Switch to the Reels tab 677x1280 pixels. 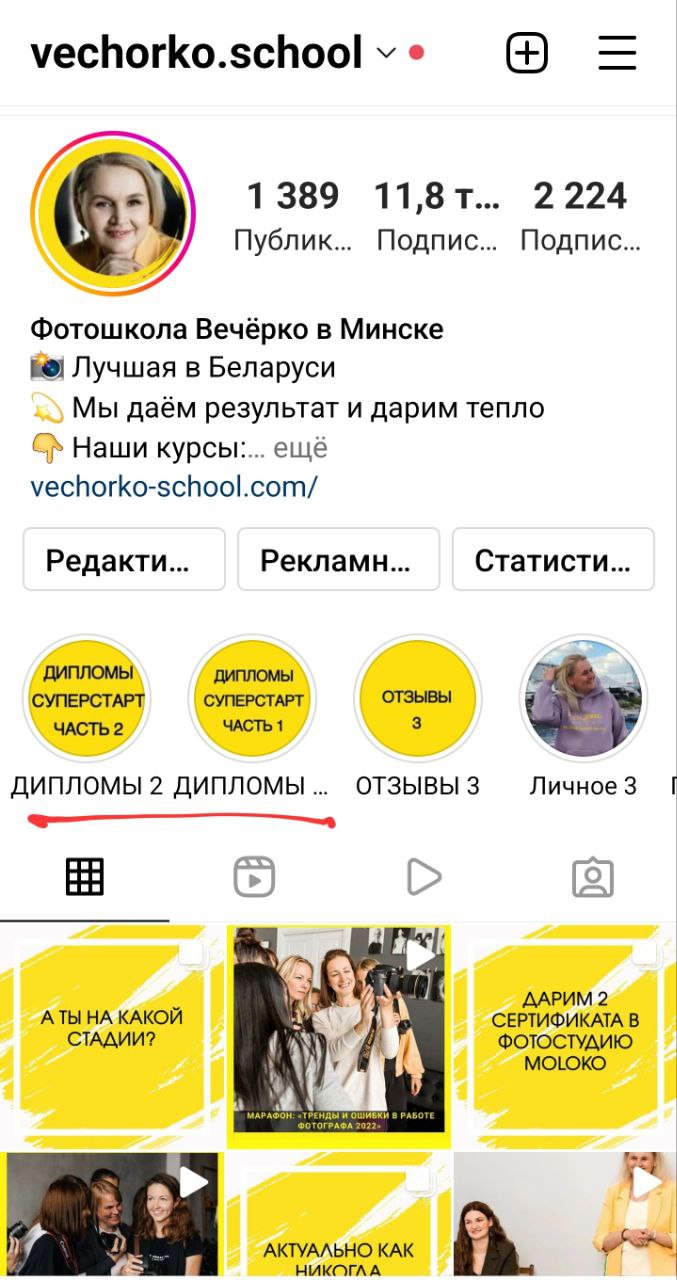point(254,878)
